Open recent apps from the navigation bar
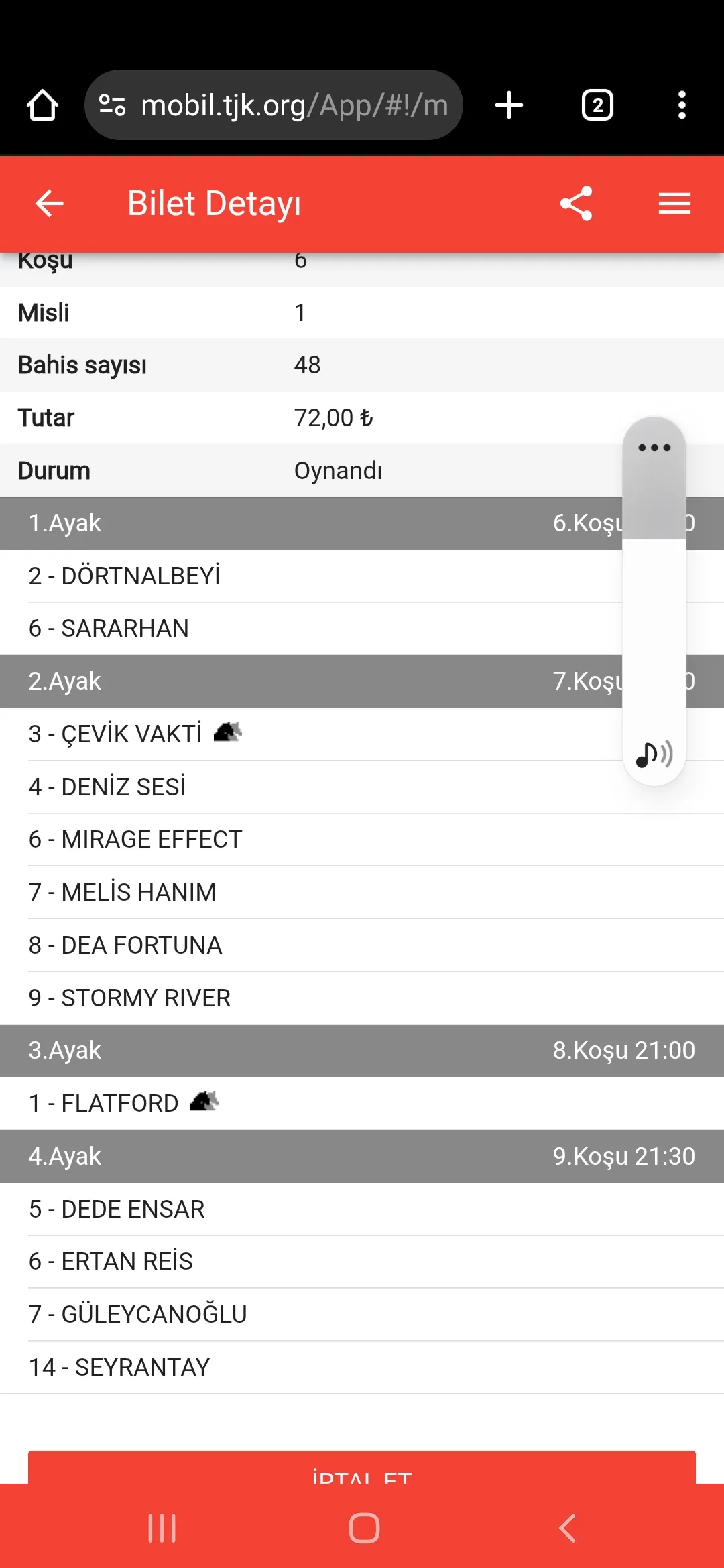 click(162, 1528)
